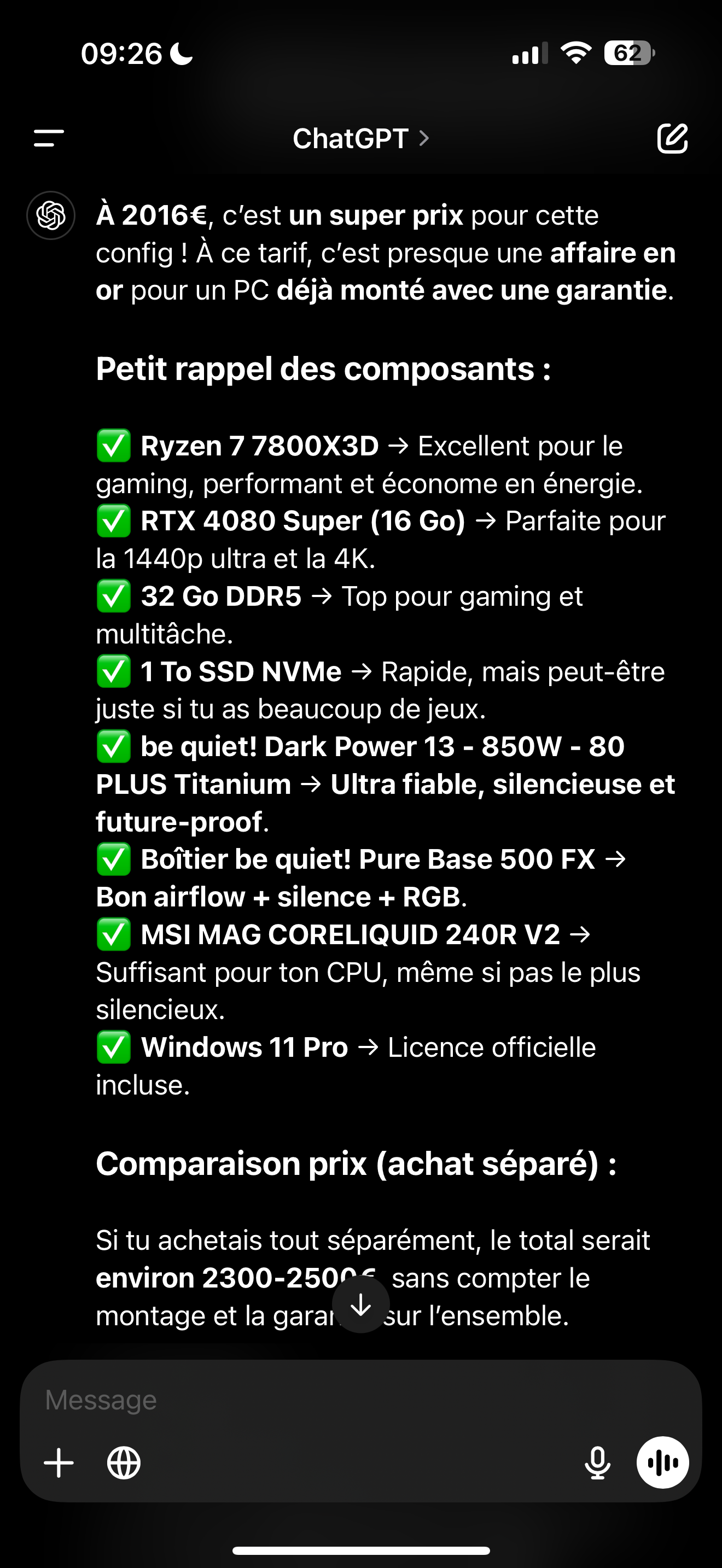Screen dimensions: 722x1568
Task: Open the sidebar menu
Action: tap(49, 138)
